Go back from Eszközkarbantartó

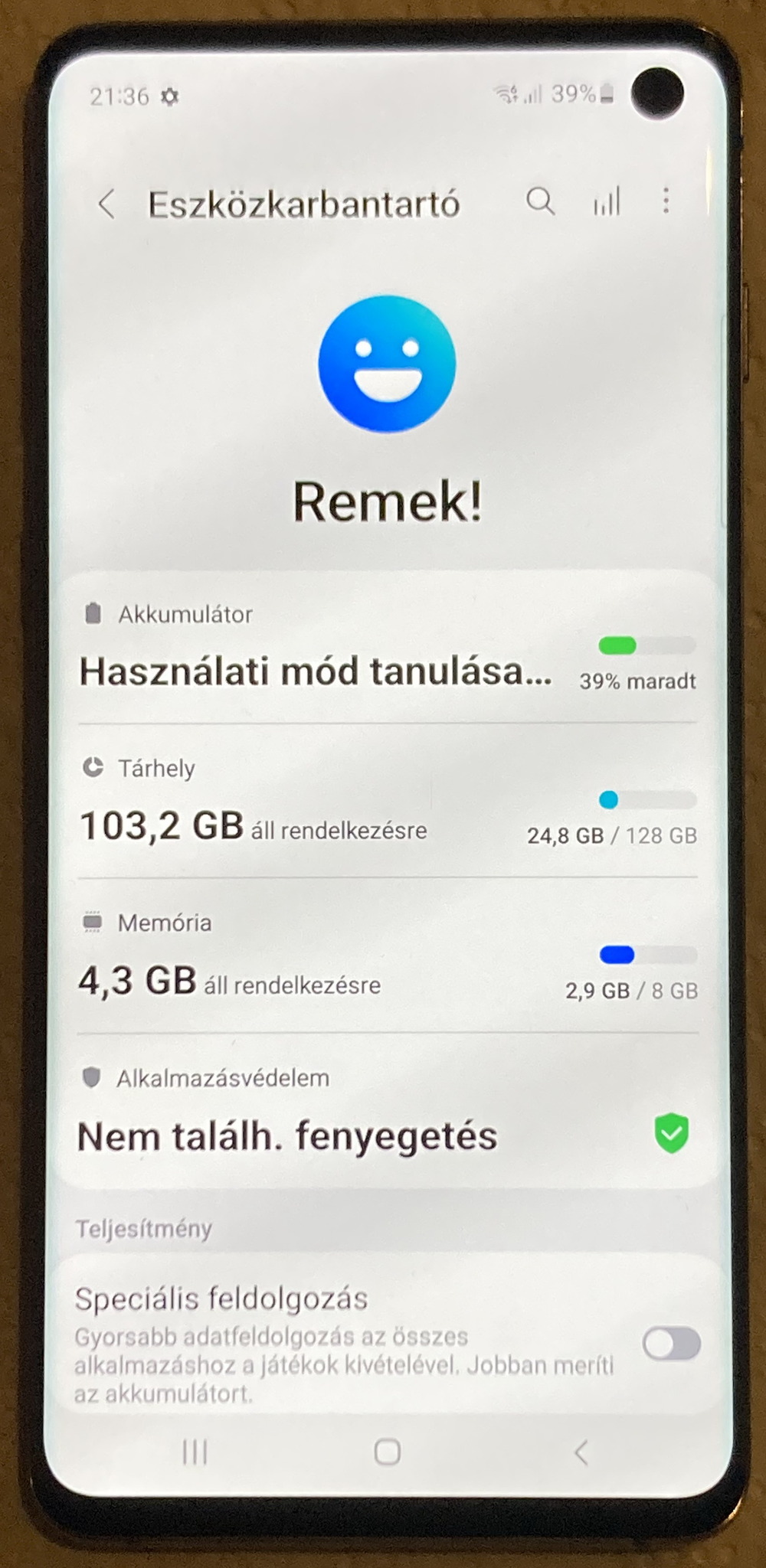click(x=107, y=204)
